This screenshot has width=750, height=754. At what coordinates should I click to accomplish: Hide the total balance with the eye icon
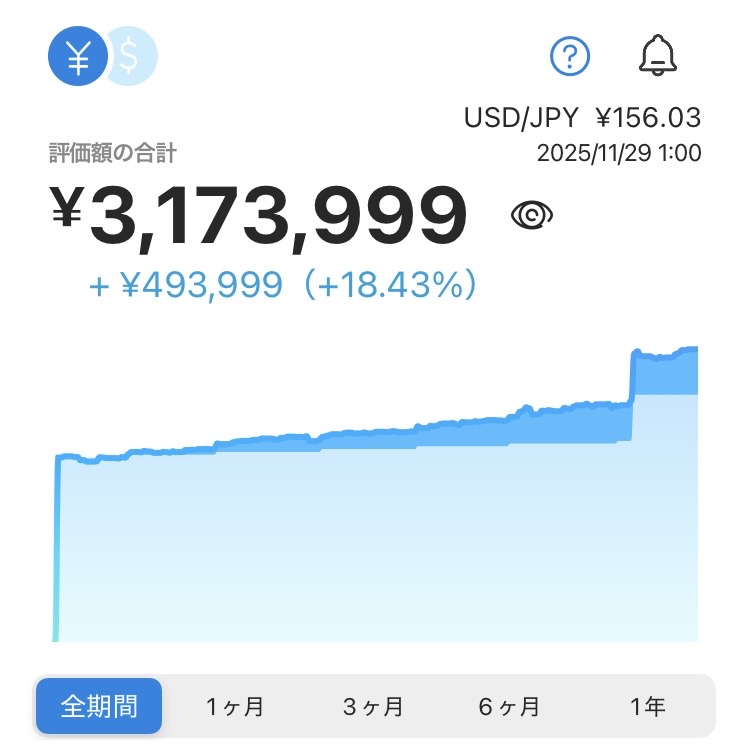[x=532, y=215]
